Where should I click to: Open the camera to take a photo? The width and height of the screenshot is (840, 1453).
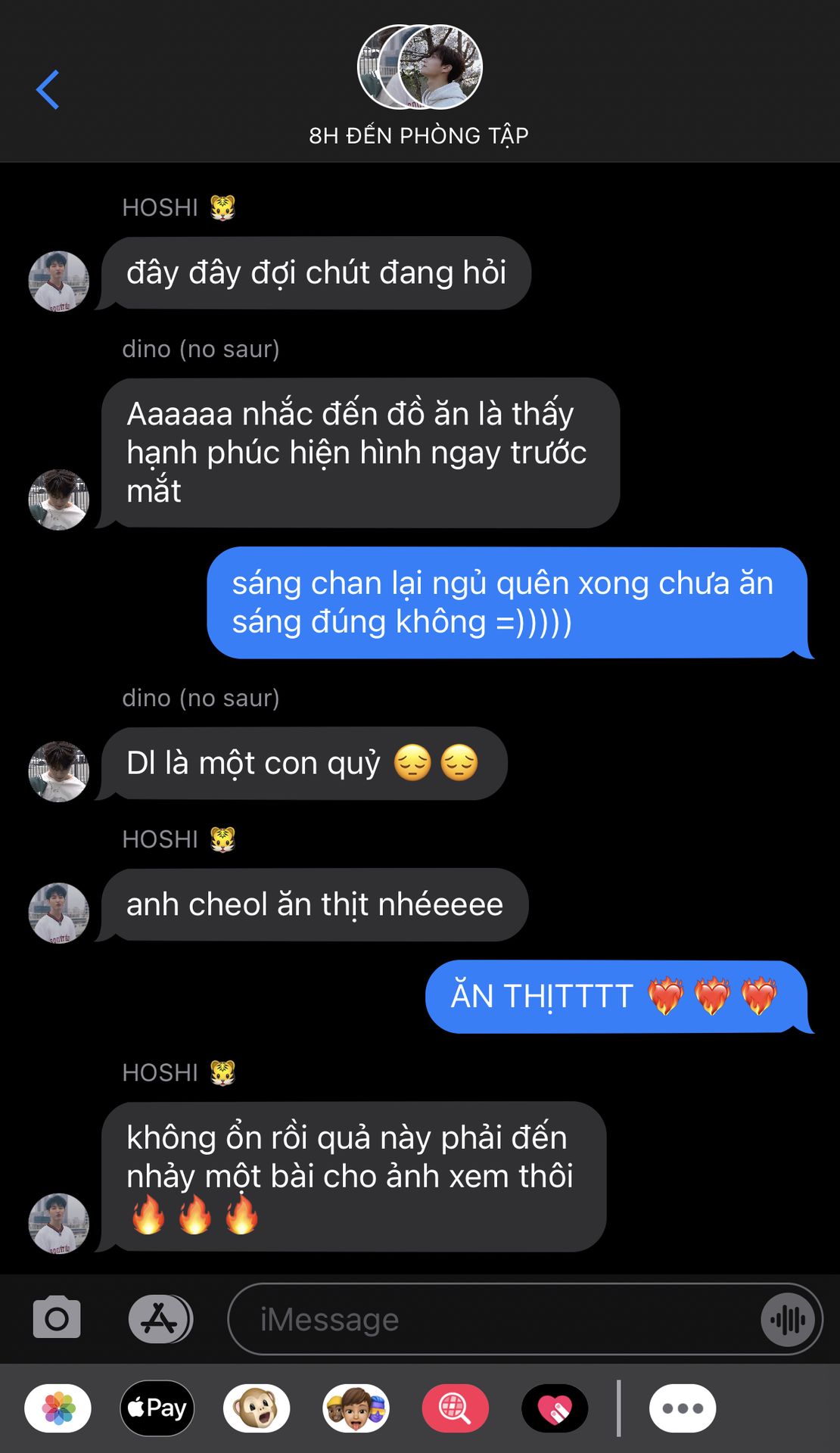pos(57,1319)
